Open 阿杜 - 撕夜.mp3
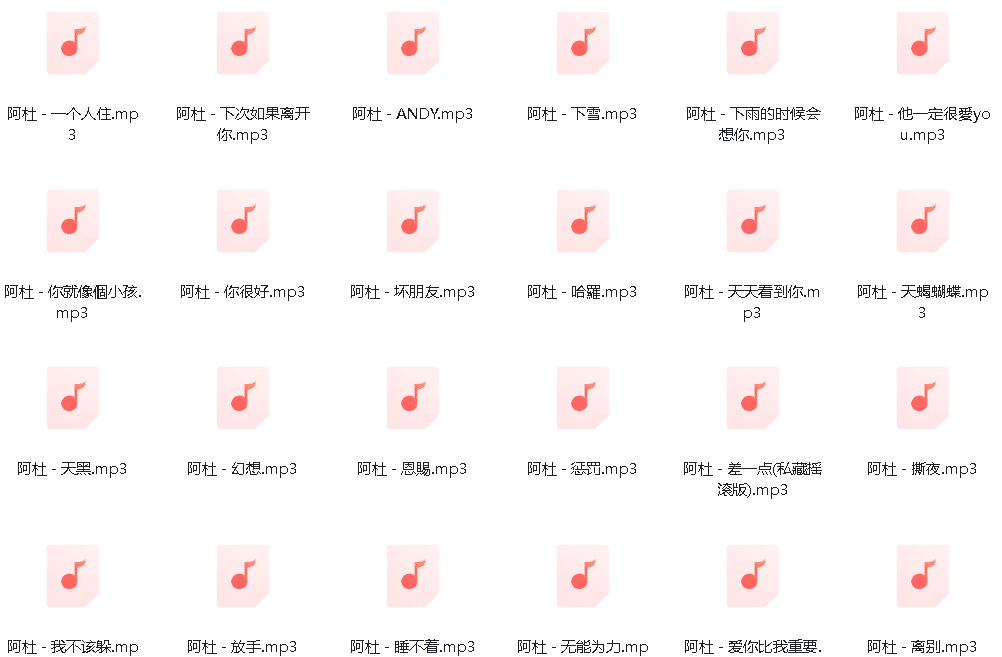Screen dimensions: 1002x657 pos(922,398)
